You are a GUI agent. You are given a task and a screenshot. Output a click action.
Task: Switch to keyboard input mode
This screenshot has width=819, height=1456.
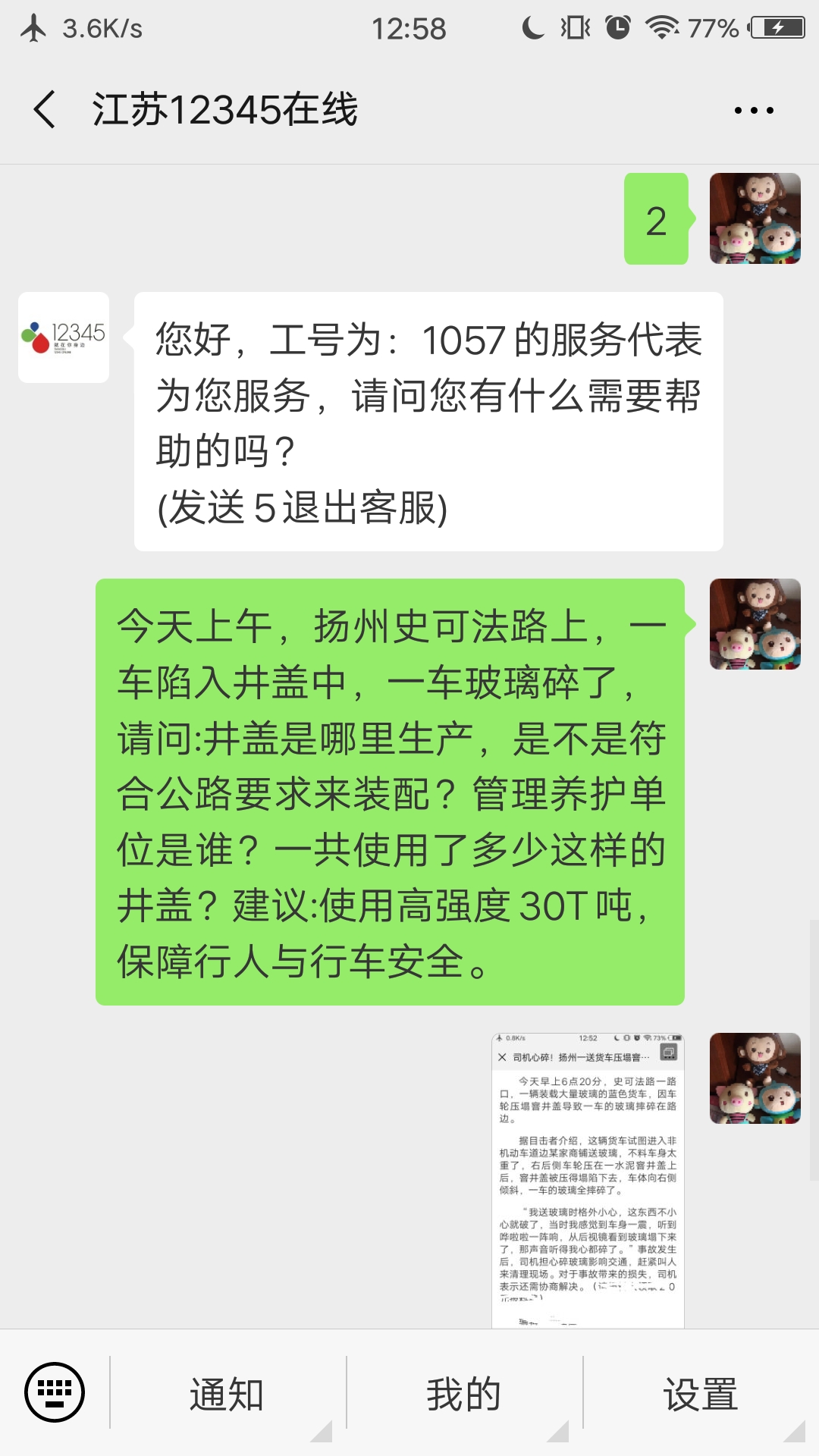click(55, 1392)
